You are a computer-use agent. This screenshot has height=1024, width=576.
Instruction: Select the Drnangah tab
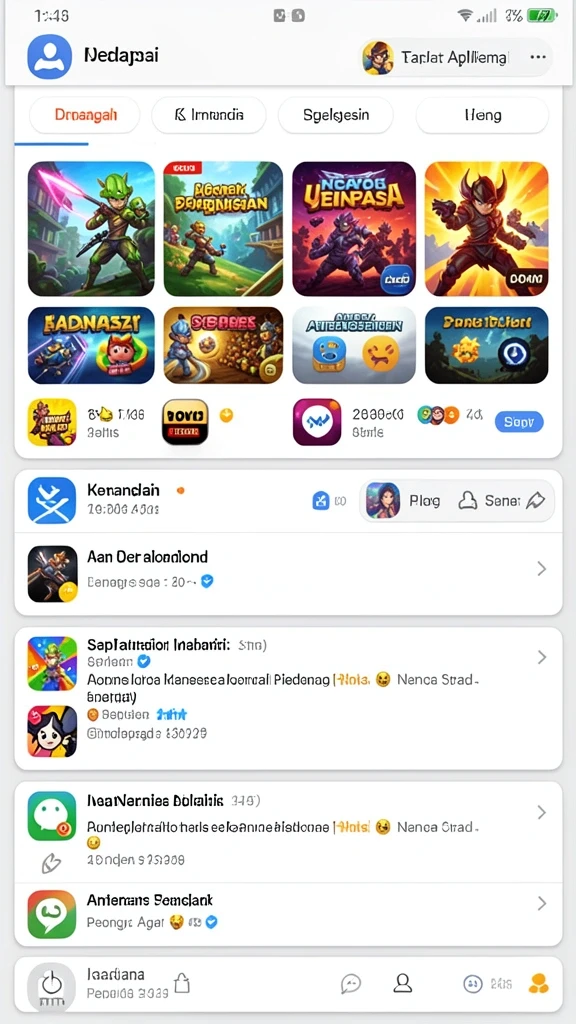[x=85, y=116]
